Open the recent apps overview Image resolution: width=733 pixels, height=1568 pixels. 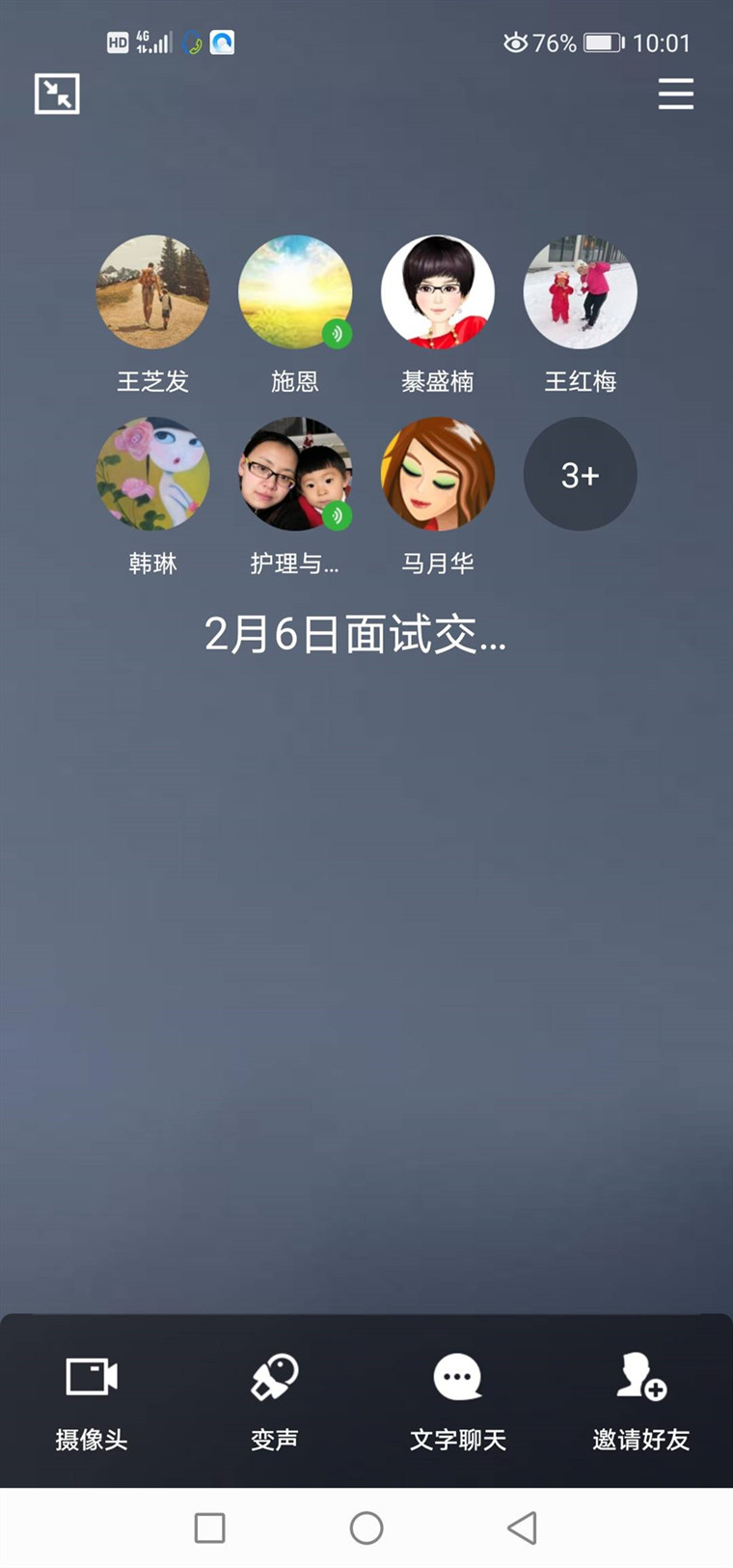210,1527
